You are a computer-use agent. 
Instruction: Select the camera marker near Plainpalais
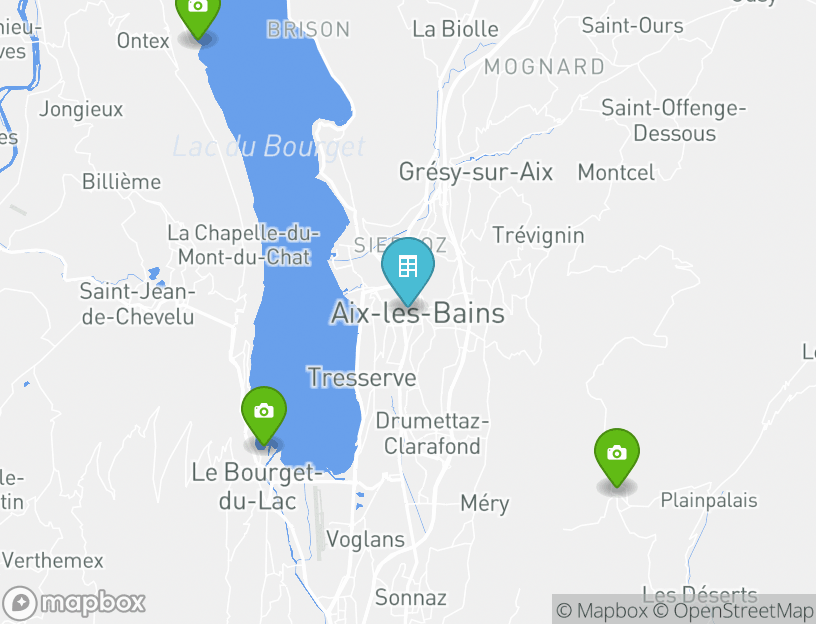pos(617,454)
